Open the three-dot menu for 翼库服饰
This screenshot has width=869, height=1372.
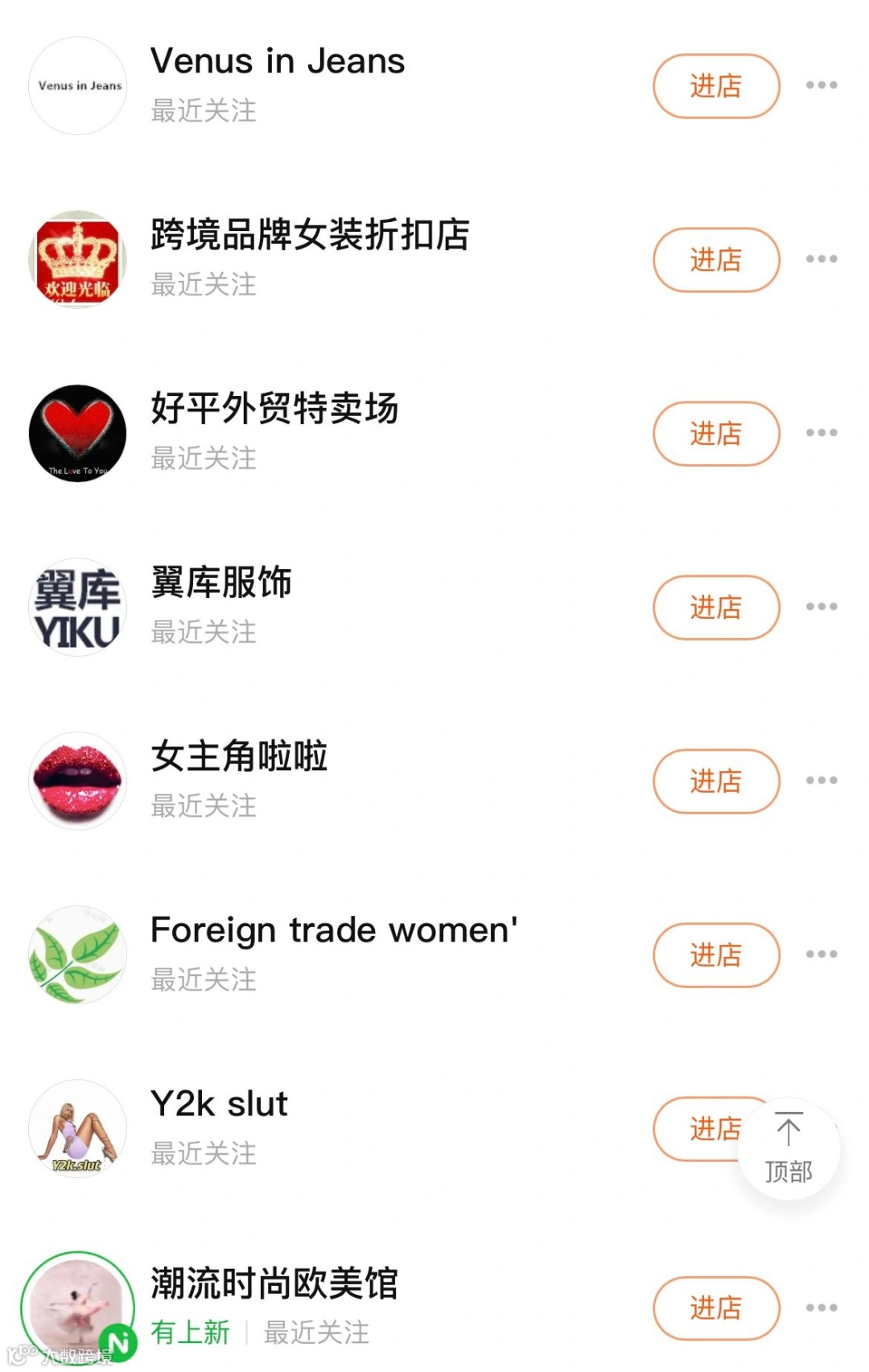pos(821,607)
